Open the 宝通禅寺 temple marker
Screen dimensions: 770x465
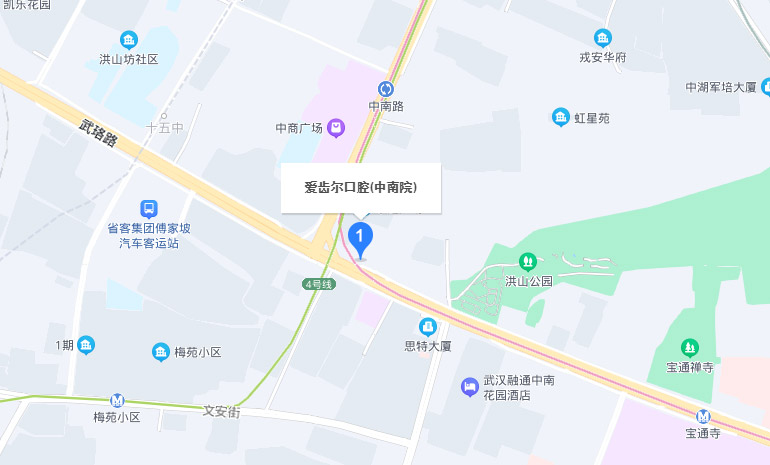[x=689, y=347]
